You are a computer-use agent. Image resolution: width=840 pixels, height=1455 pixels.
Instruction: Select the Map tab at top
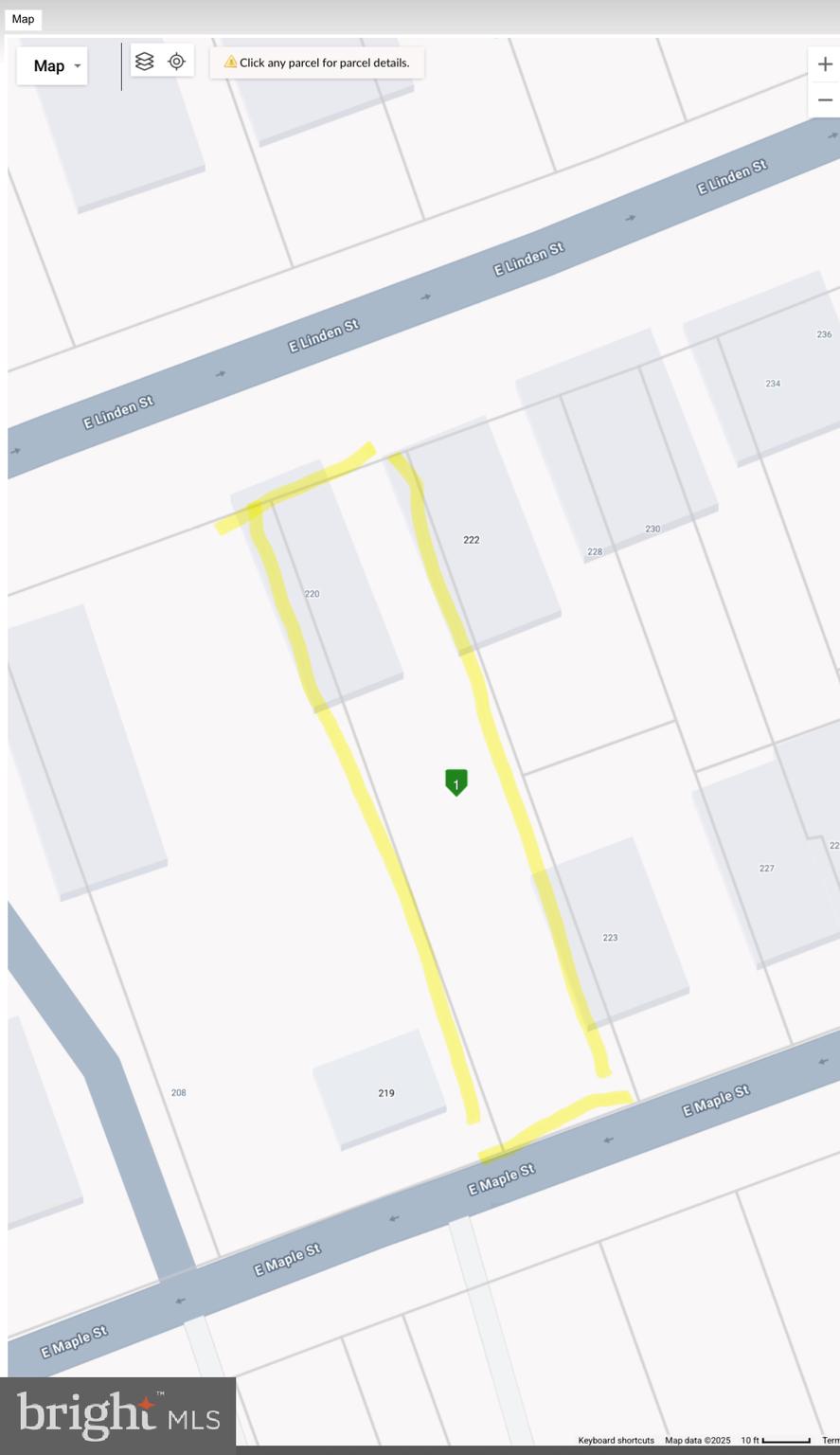tap(23, 19)
